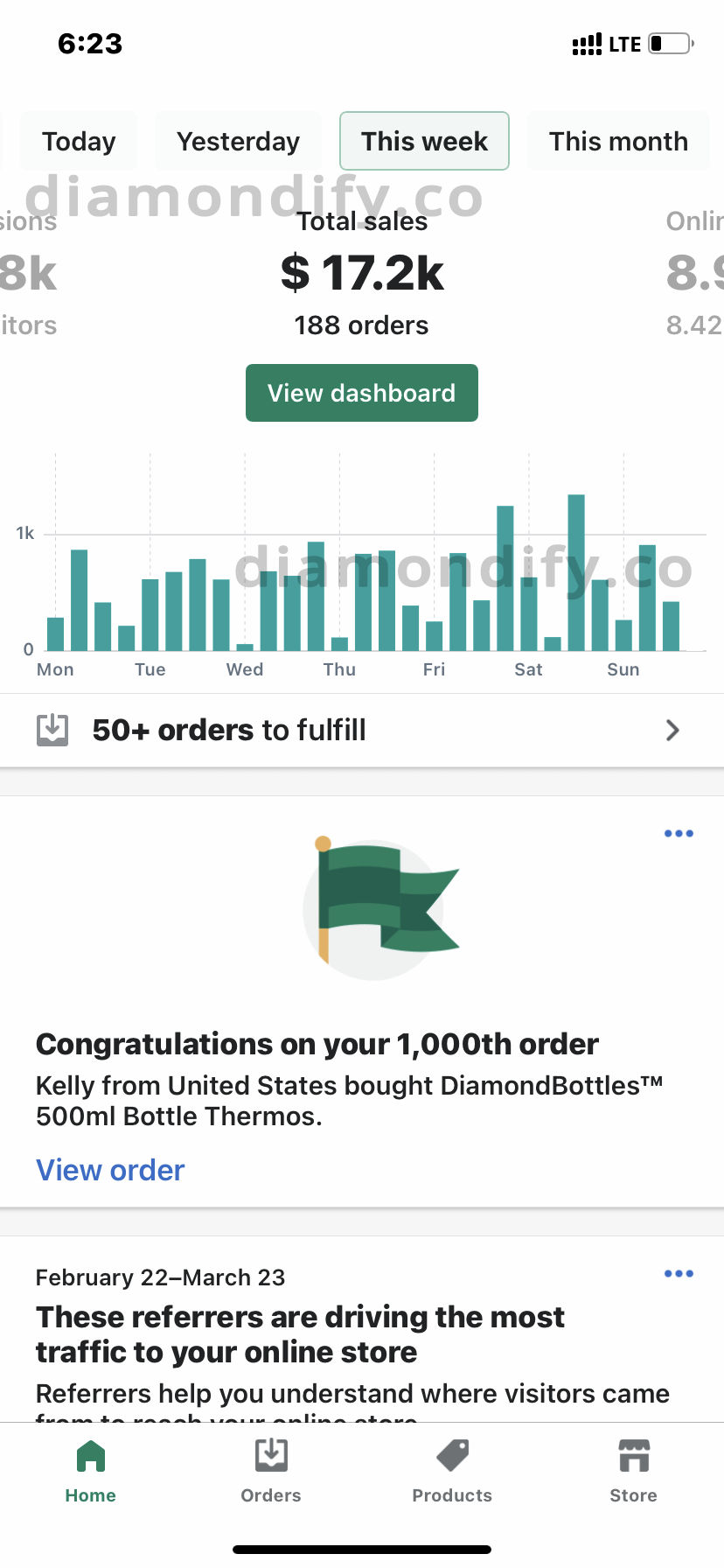Select the Today time range

[x=79, y=141]
